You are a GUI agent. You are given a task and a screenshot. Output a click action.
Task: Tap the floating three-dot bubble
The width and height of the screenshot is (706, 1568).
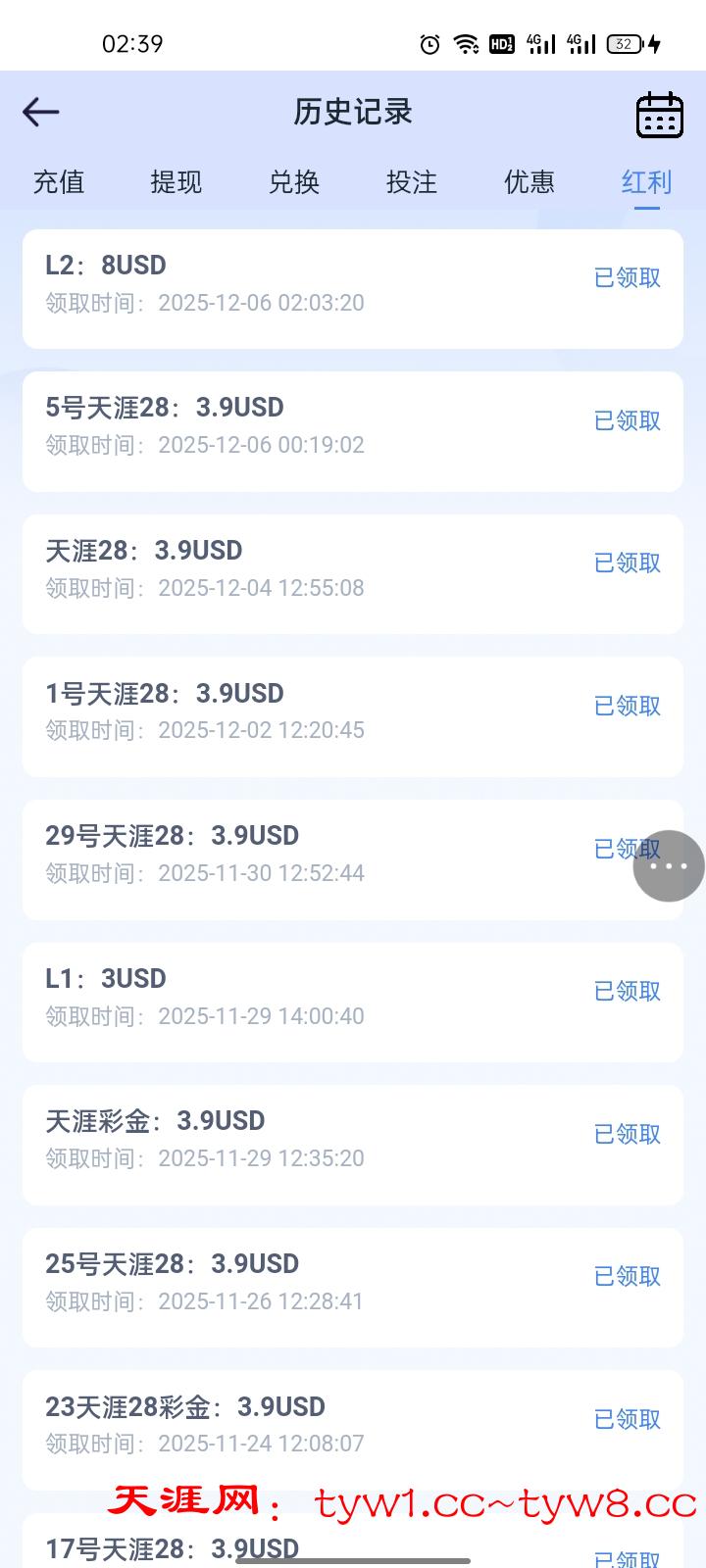[669, 866]
